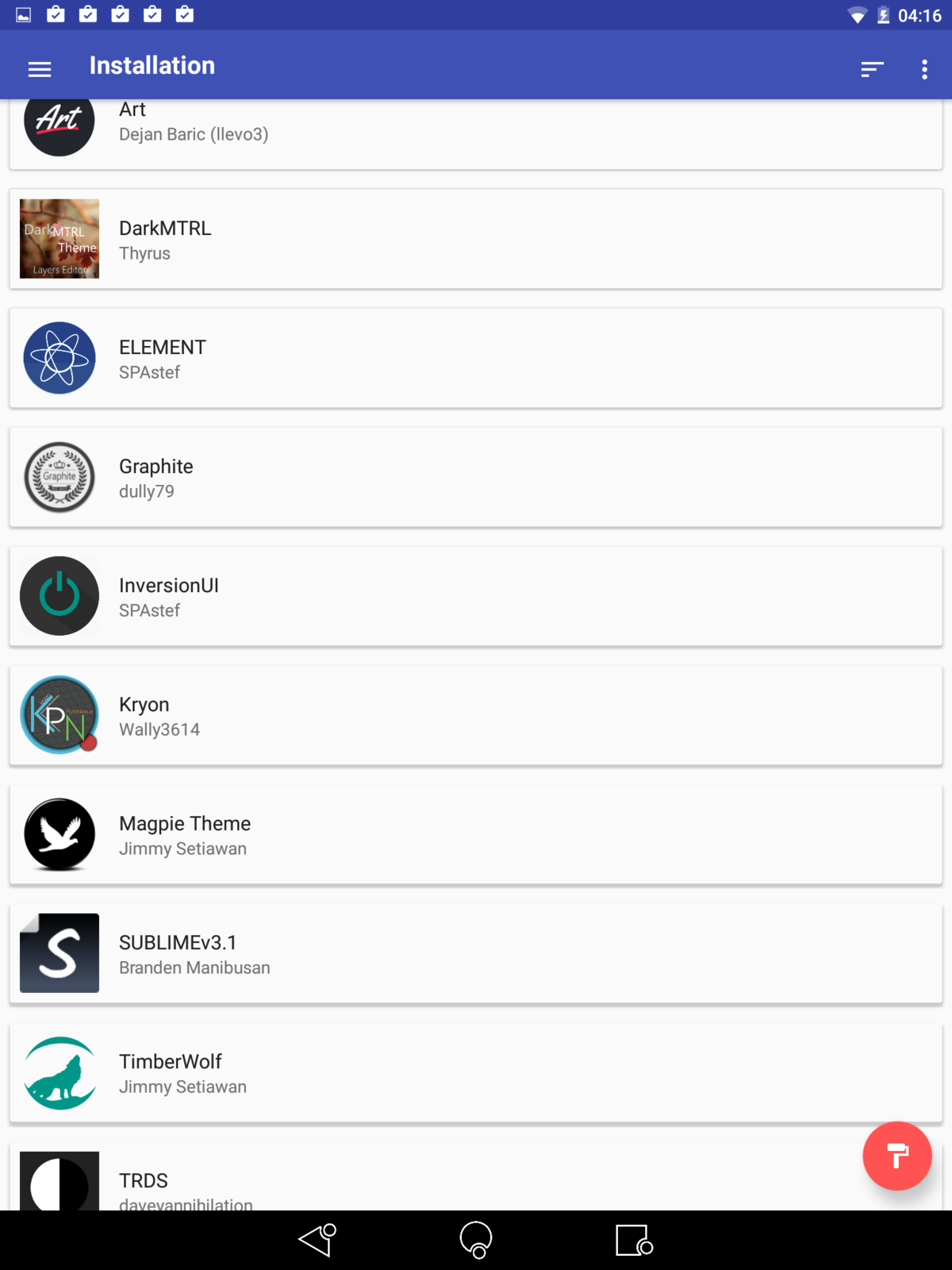Open the navigation drawer menu
The width and height of the screenshot is (952, 1270).
40,69
